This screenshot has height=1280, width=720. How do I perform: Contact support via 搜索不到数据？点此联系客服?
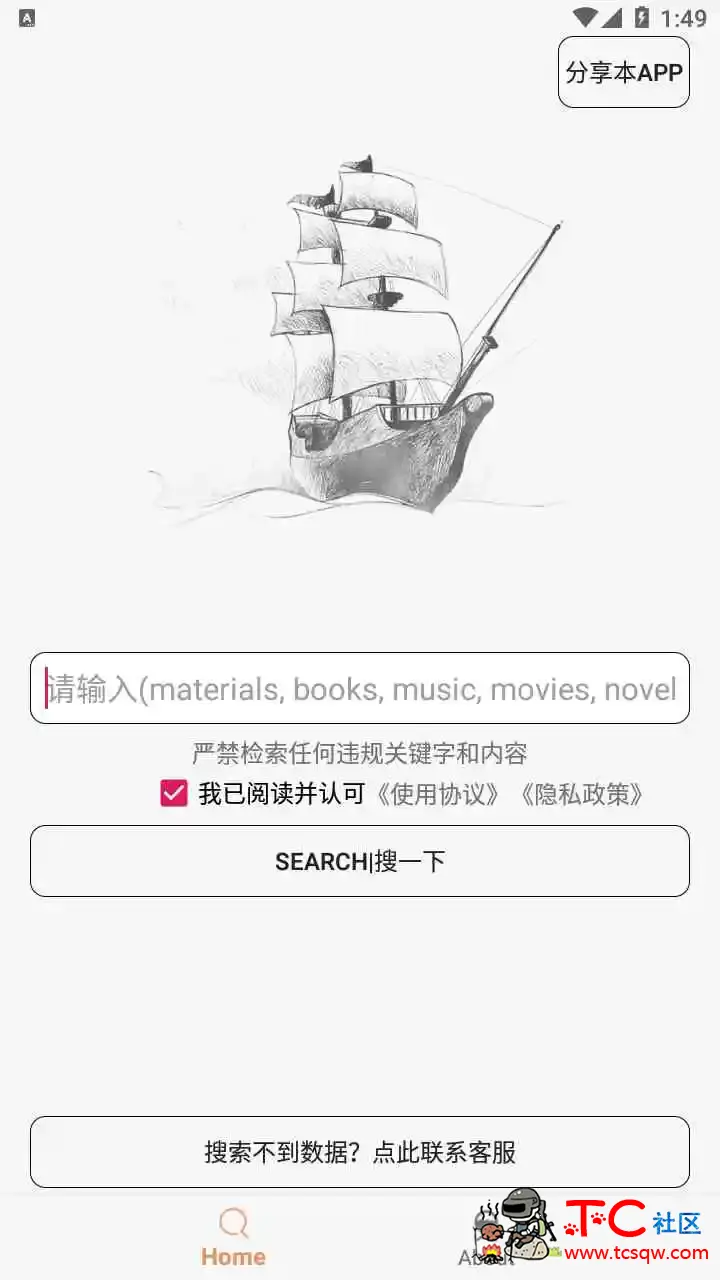tap(360, 1152)
